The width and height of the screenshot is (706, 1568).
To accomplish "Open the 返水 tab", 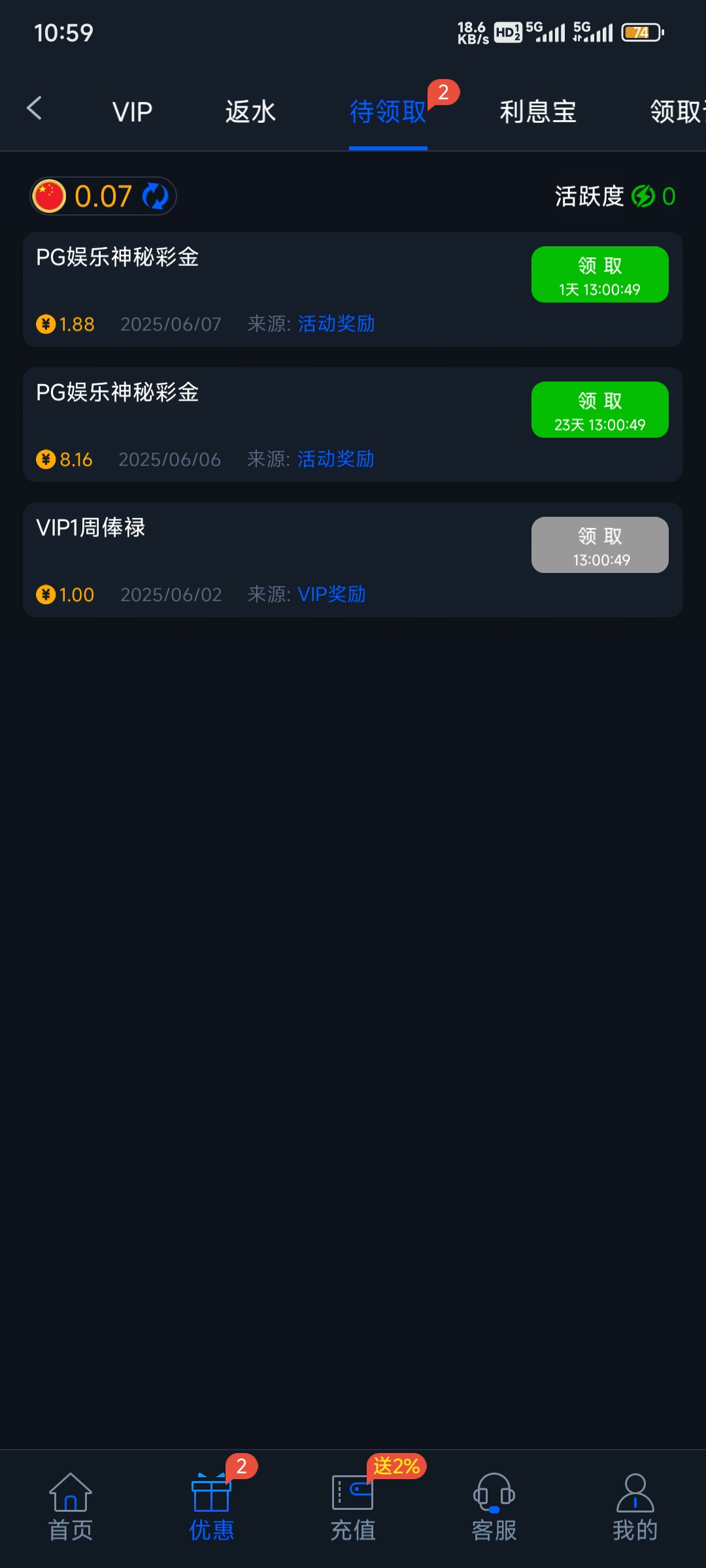I will (250, 112).
